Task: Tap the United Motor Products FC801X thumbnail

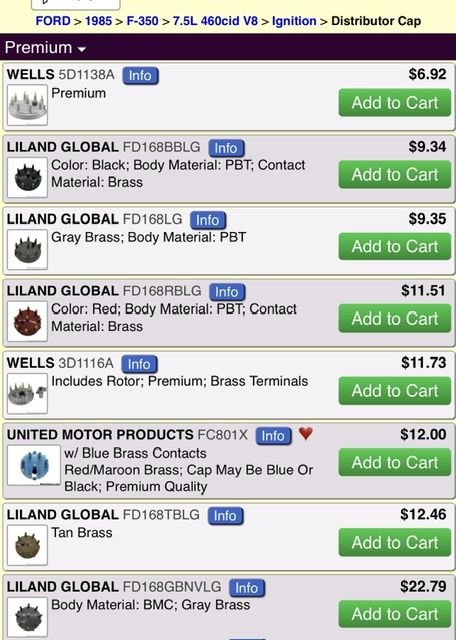Action: [34, 465]
